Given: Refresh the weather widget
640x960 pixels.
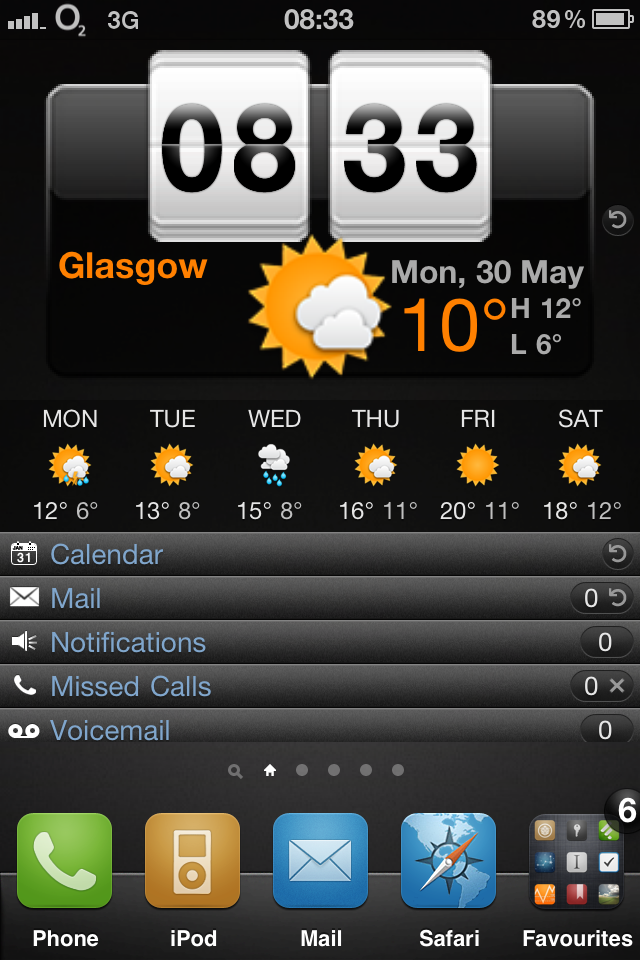Looking at the screenshot, I should point(618,220).
